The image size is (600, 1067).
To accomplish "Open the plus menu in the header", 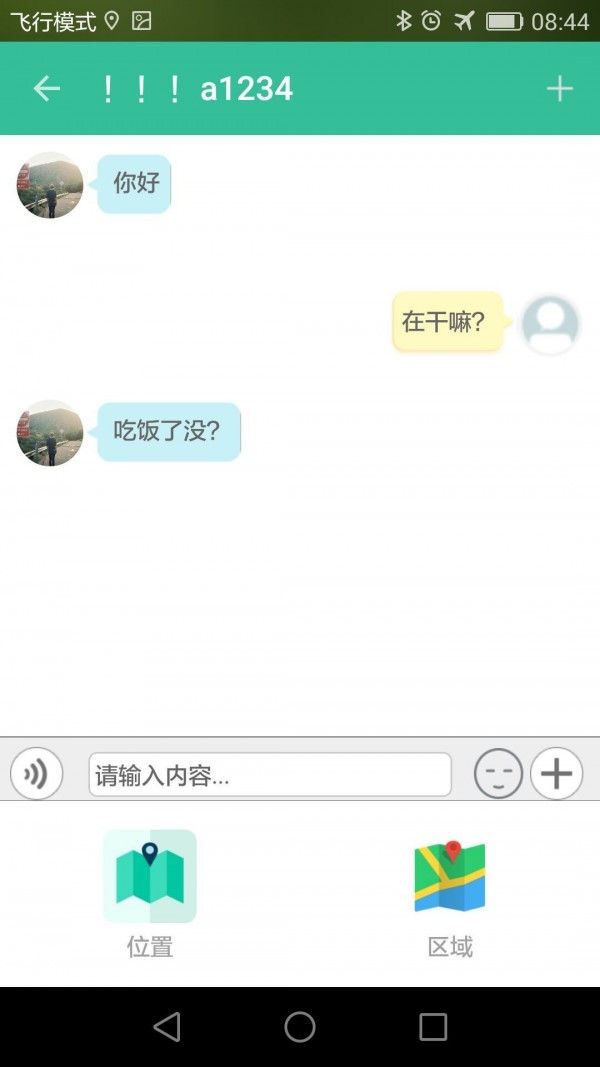I will 559,89.
